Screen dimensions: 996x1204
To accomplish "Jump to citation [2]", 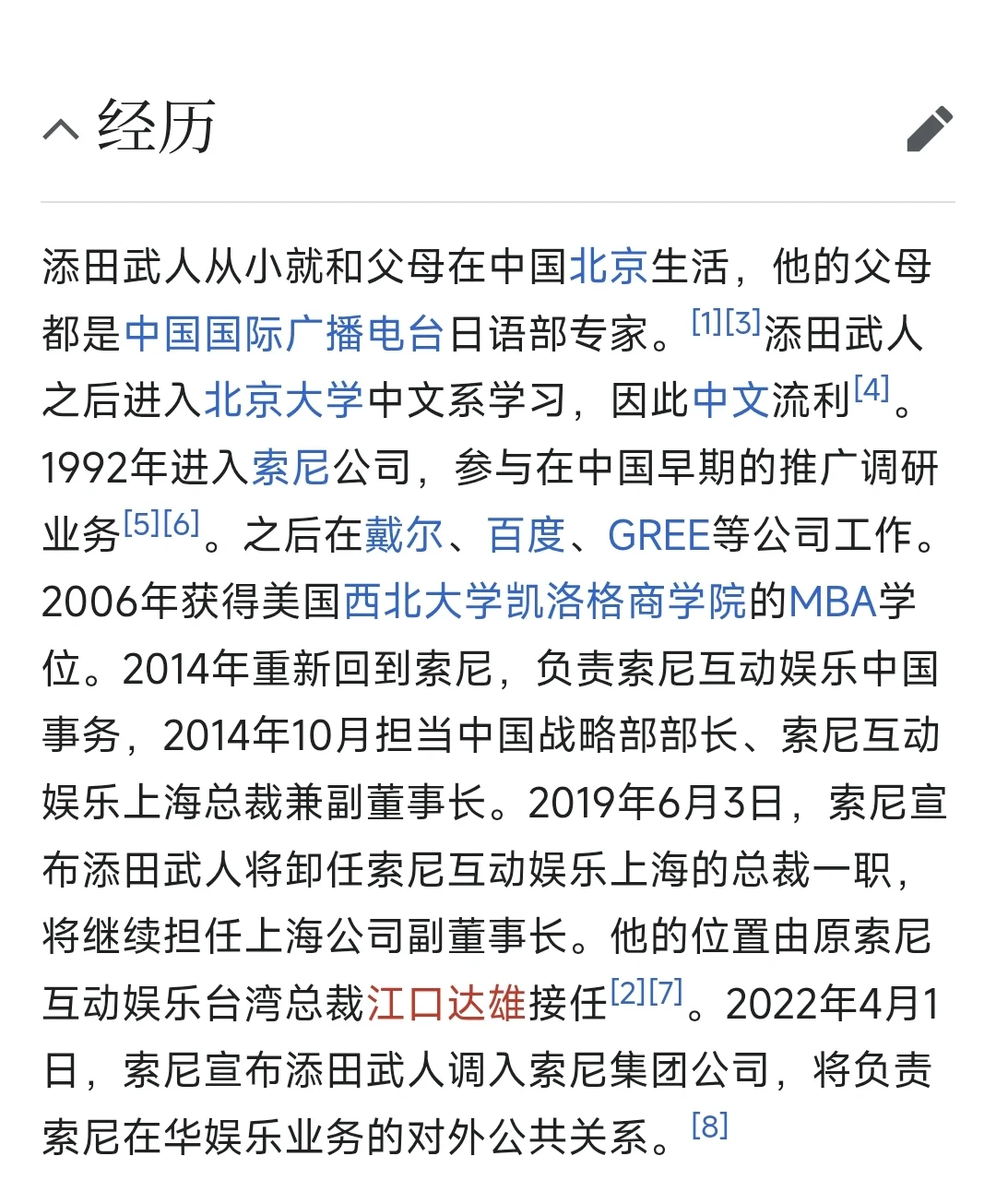I will click(x=628, y=992).
